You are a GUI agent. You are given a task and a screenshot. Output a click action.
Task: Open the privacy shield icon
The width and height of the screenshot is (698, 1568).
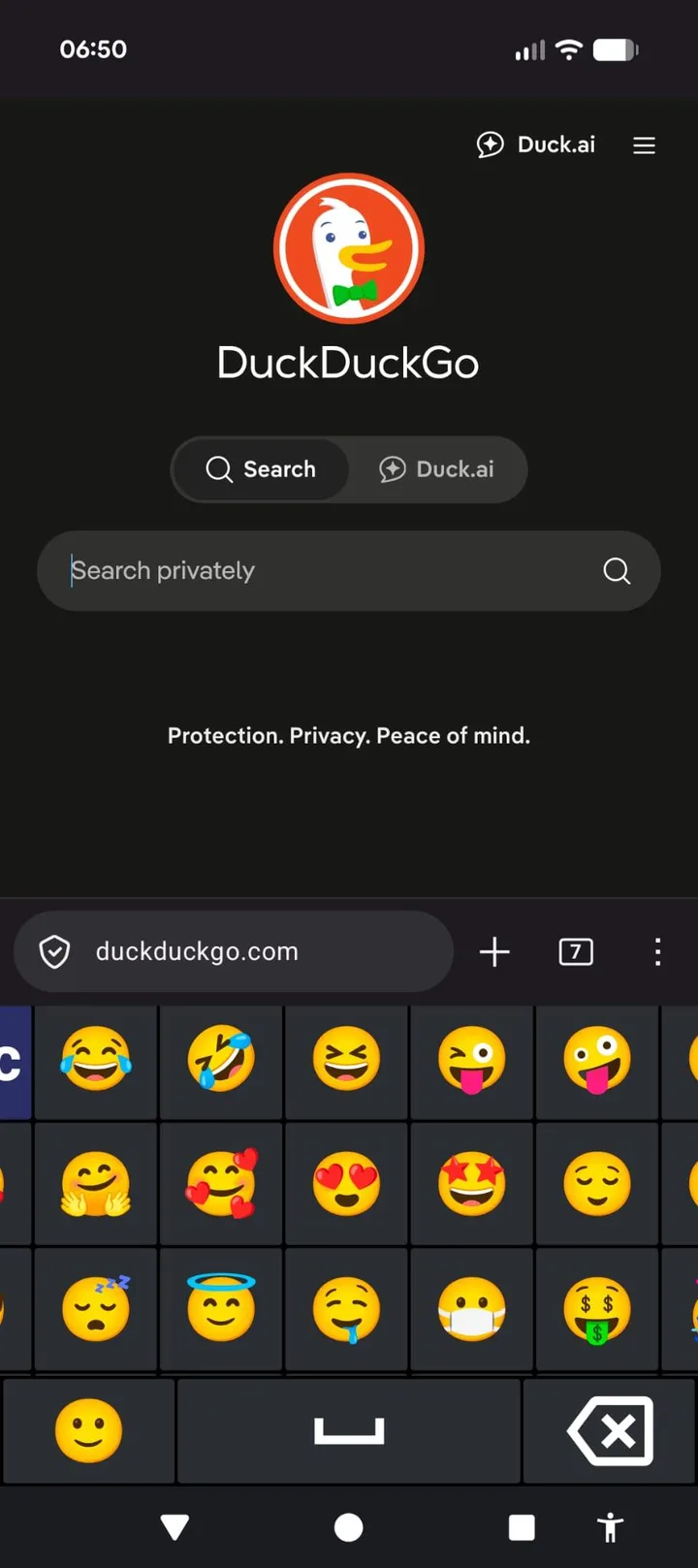click(x=54, y=951)
